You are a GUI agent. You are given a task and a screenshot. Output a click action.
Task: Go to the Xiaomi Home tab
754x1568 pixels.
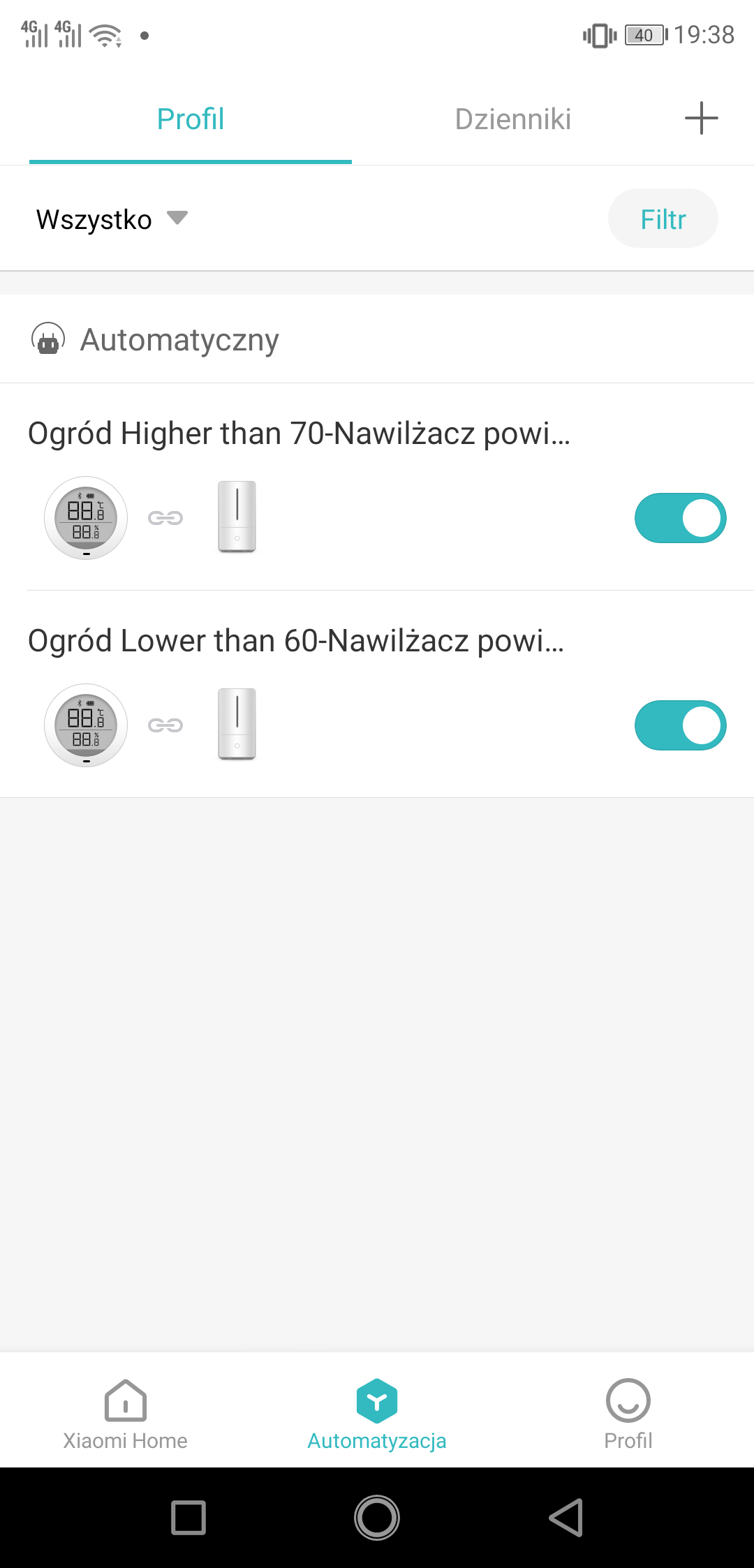(126, 1414)
